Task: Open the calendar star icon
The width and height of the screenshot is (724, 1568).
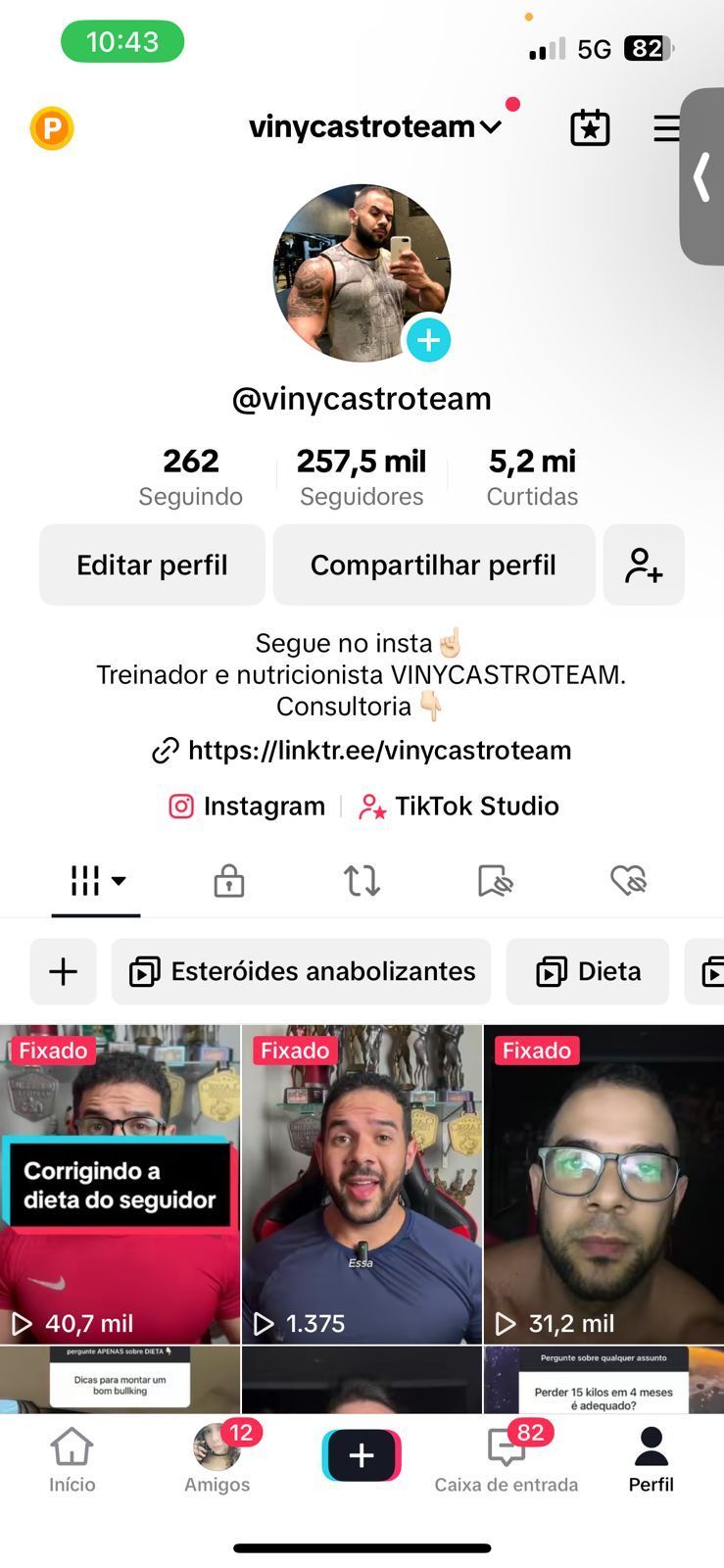Action: coord(590,128)
